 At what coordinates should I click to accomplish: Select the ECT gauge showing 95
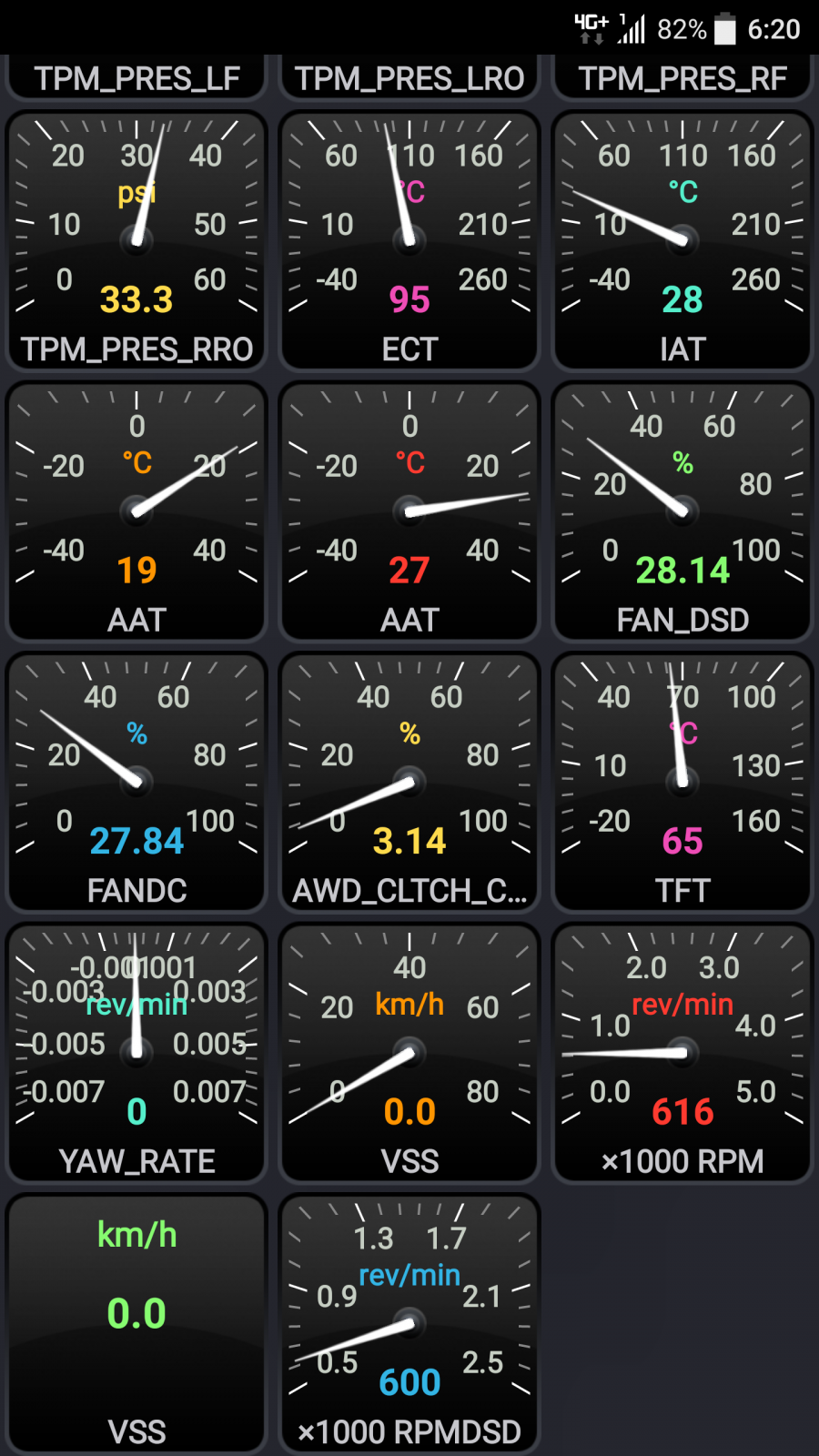coord(409,241)
